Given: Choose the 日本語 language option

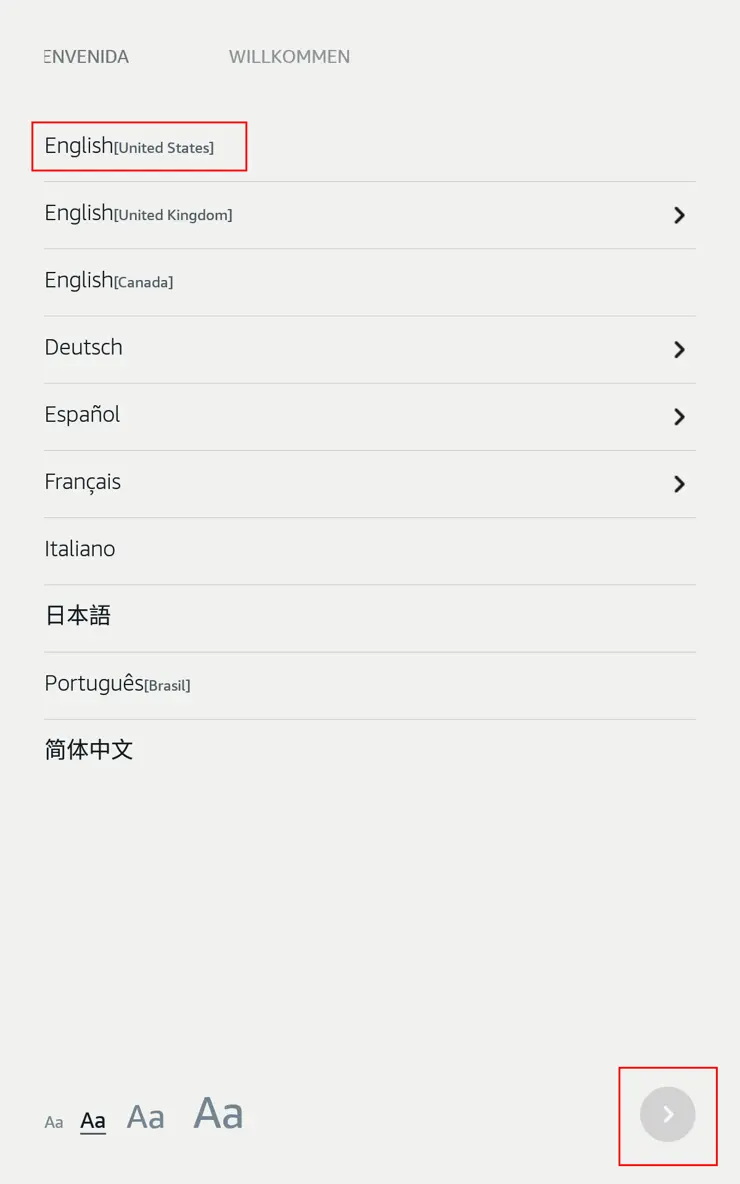Looking at the screenshot, I should [78, 616].
